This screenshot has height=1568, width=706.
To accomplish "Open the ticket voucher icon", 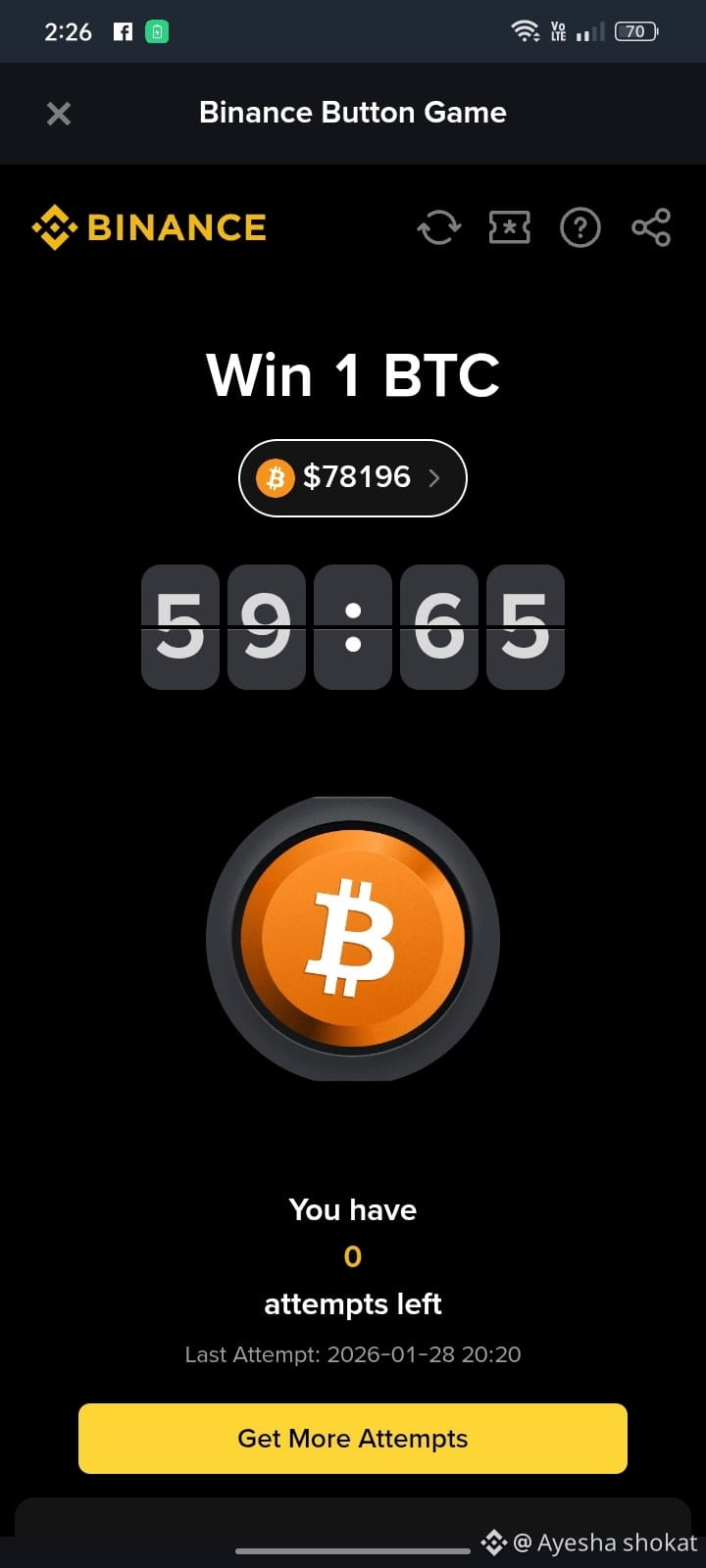I will (x=509, y=228).
